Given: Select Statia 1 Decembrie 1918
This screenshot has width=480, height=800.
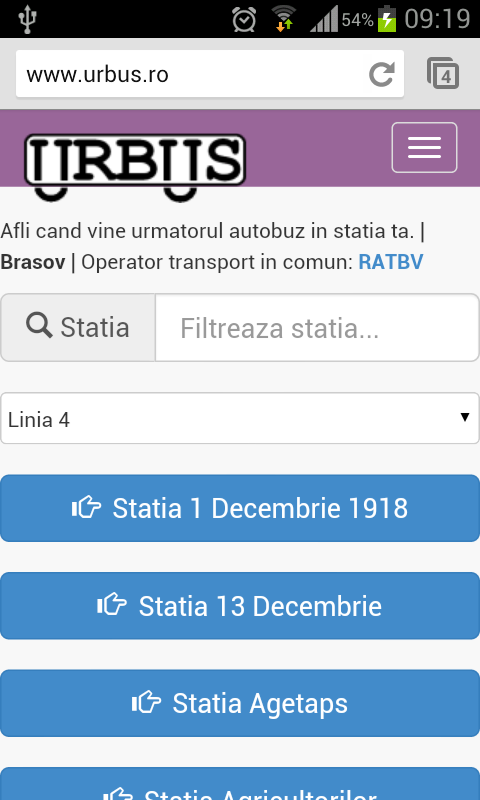Looking at the screenshot, I should pyautogui.click(x=240, y=508).
